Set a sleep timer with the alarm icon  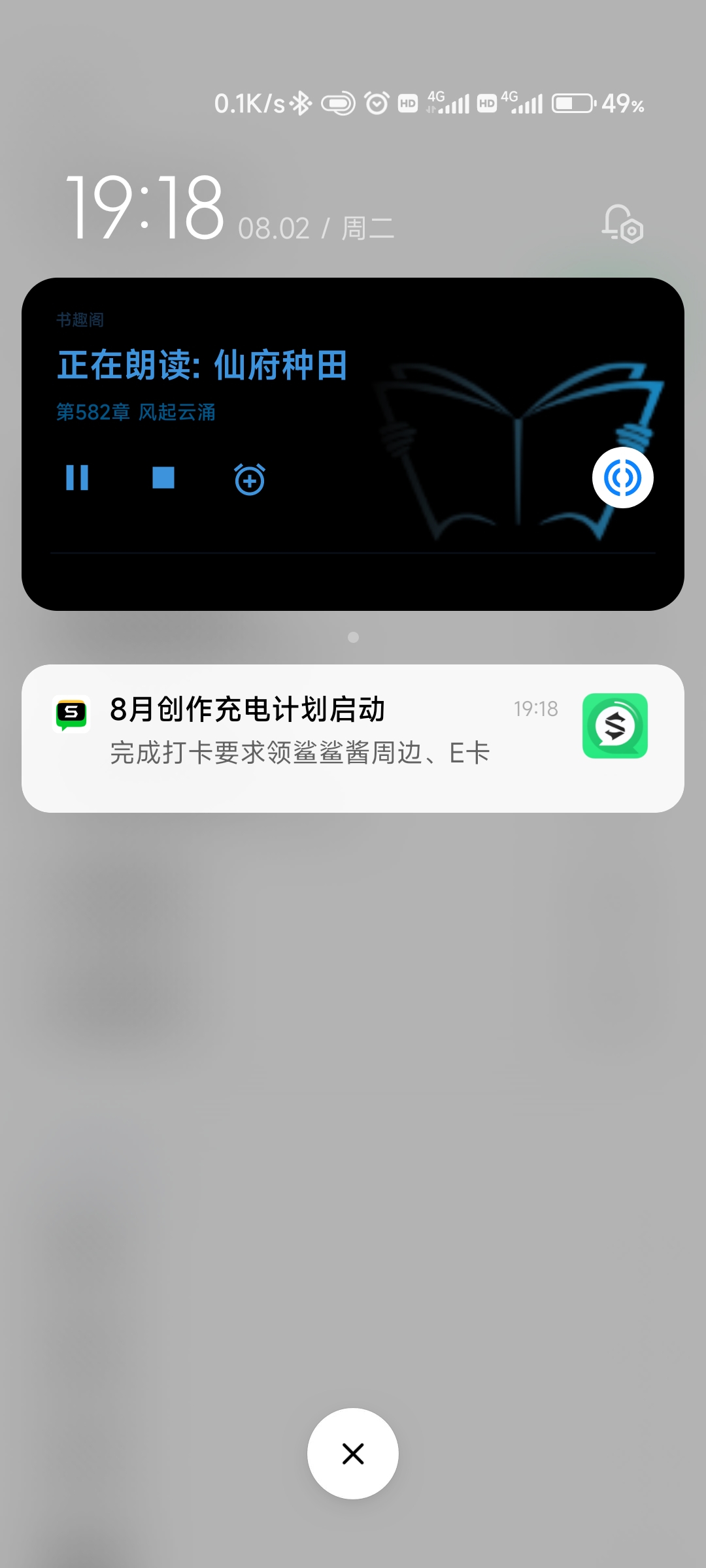coord(250,479)
